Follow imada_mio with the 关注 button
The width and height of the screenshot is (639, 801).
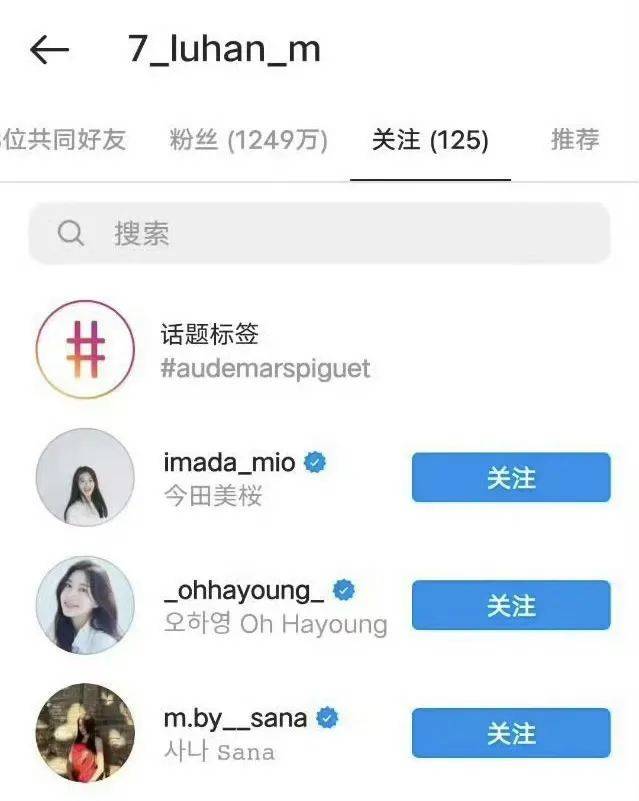pyautogui.click(x=510, y=478)
